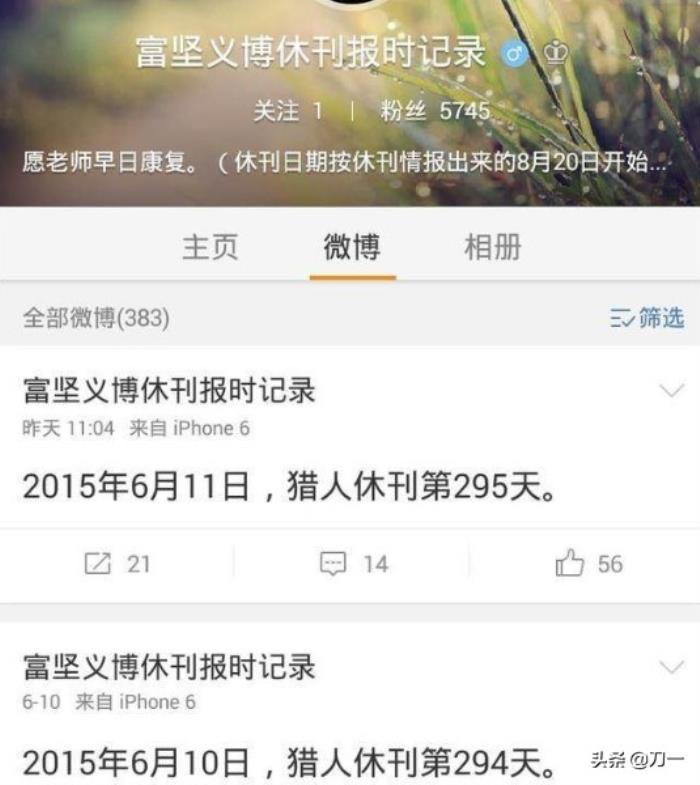Open the 2015年6月10日 post
Image resolution: width=700 pixels, height=785 pixels.
coord(290,764)
